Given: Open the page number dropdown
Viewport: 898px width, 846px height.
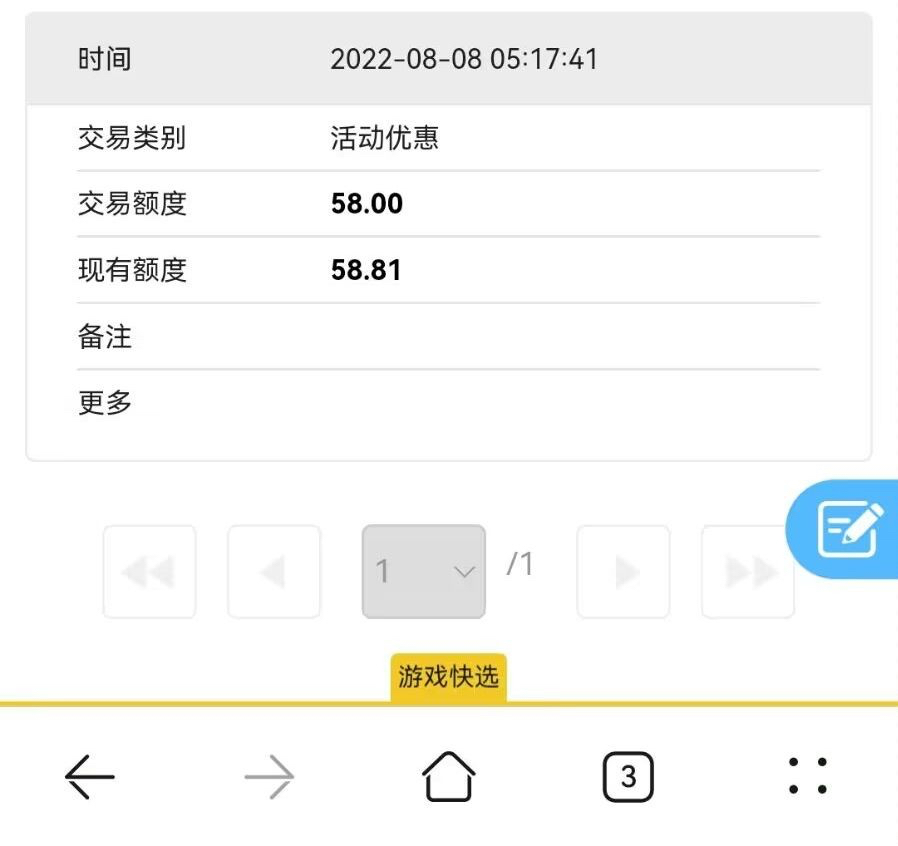Looking at the screenshot, I should coord(423,571).
